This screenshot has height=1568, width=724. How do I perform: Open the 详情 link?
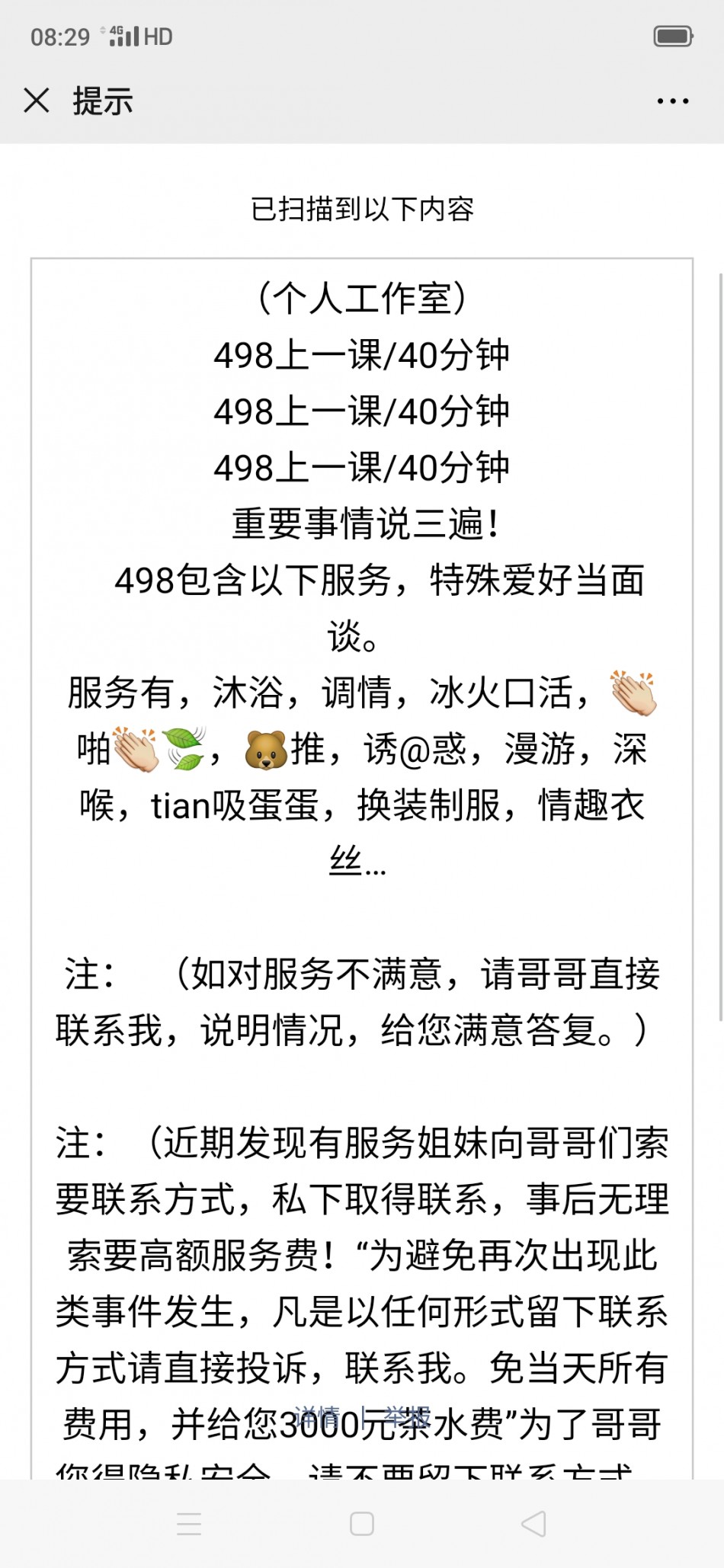[317, 1416]
